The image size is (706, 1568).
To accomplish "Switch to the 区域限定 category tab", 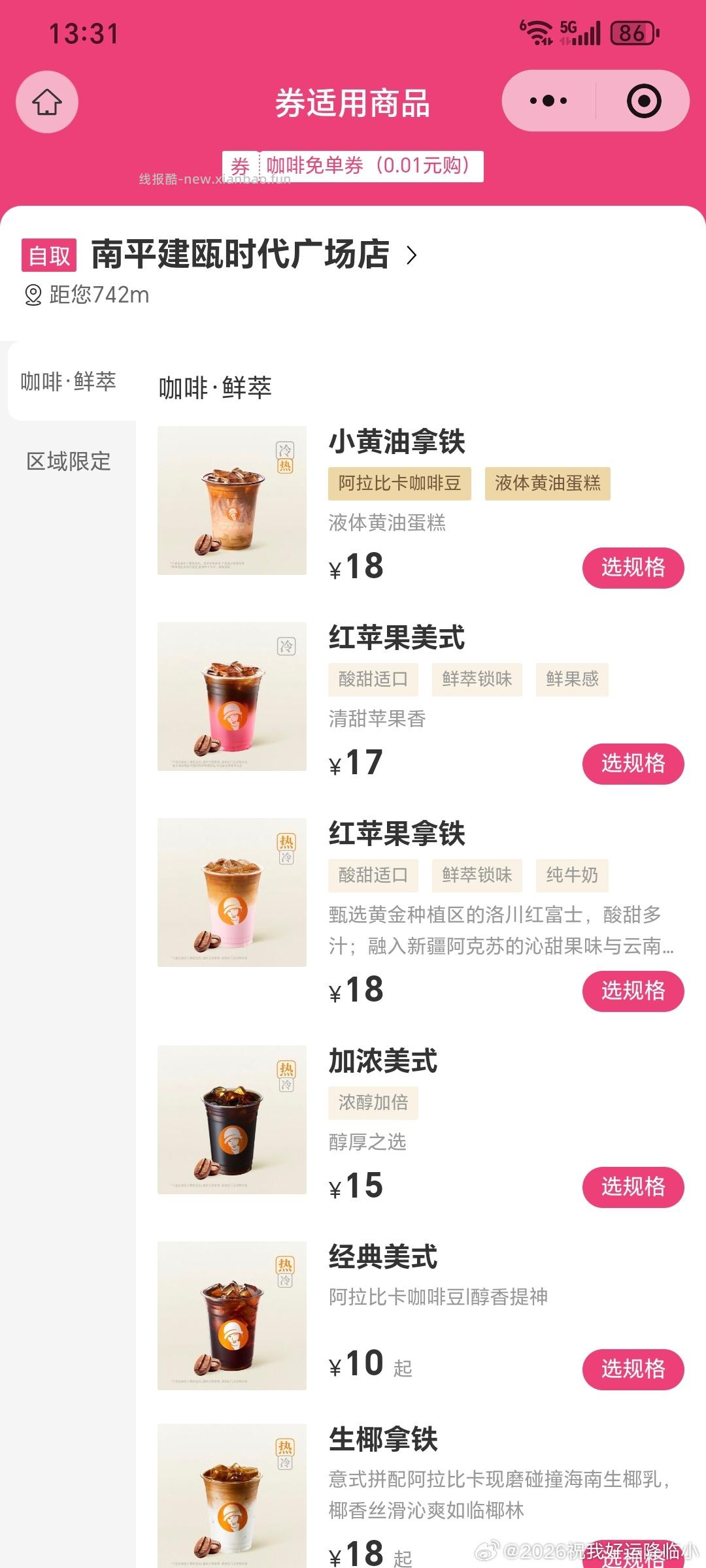I will point(67,463).
